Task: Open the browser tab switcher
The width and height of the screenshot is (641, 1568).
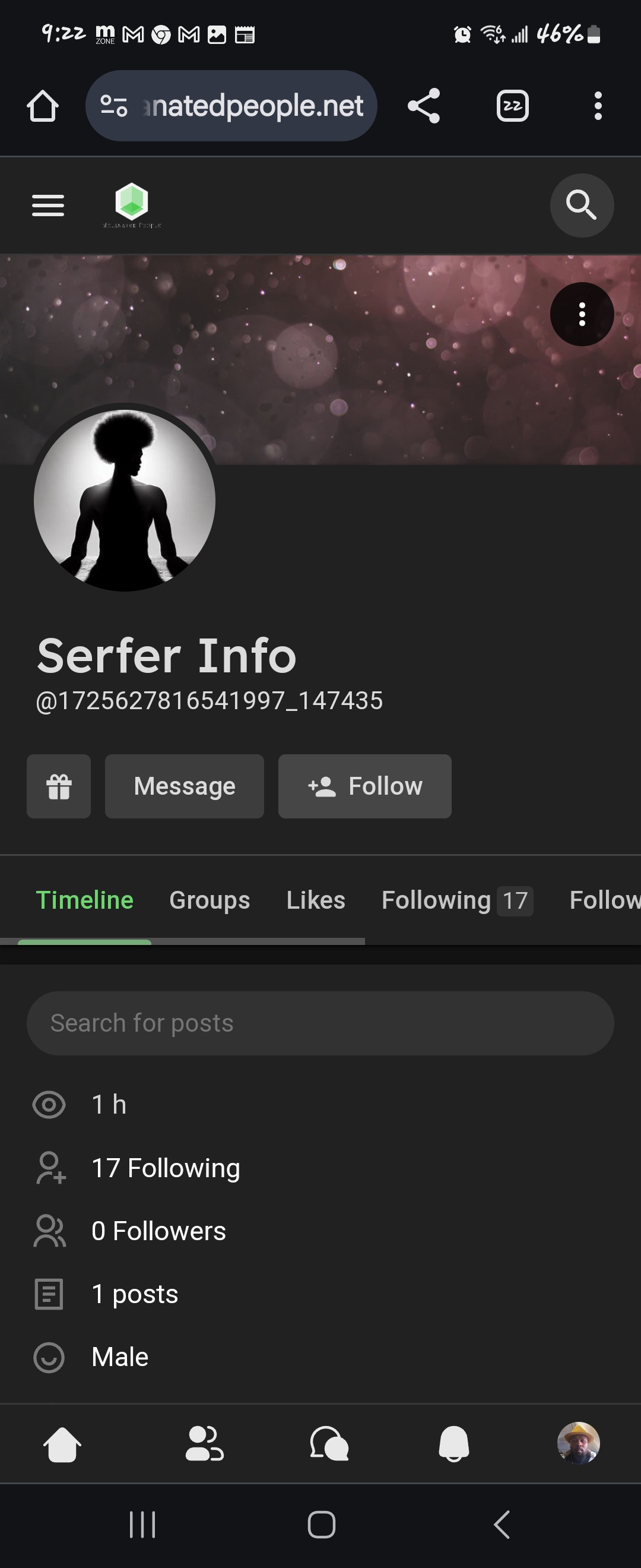Action: 512,106
